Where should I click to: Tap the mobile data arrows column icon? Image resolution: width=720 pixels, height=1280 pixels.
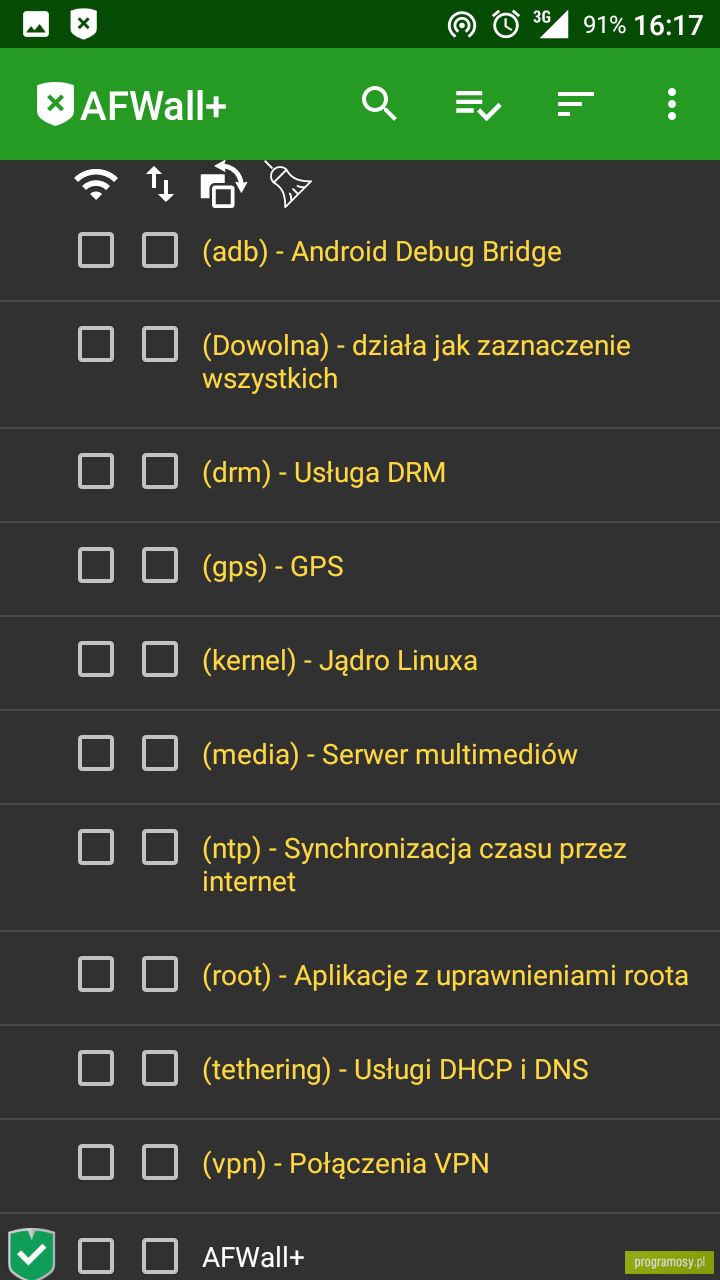160,184
